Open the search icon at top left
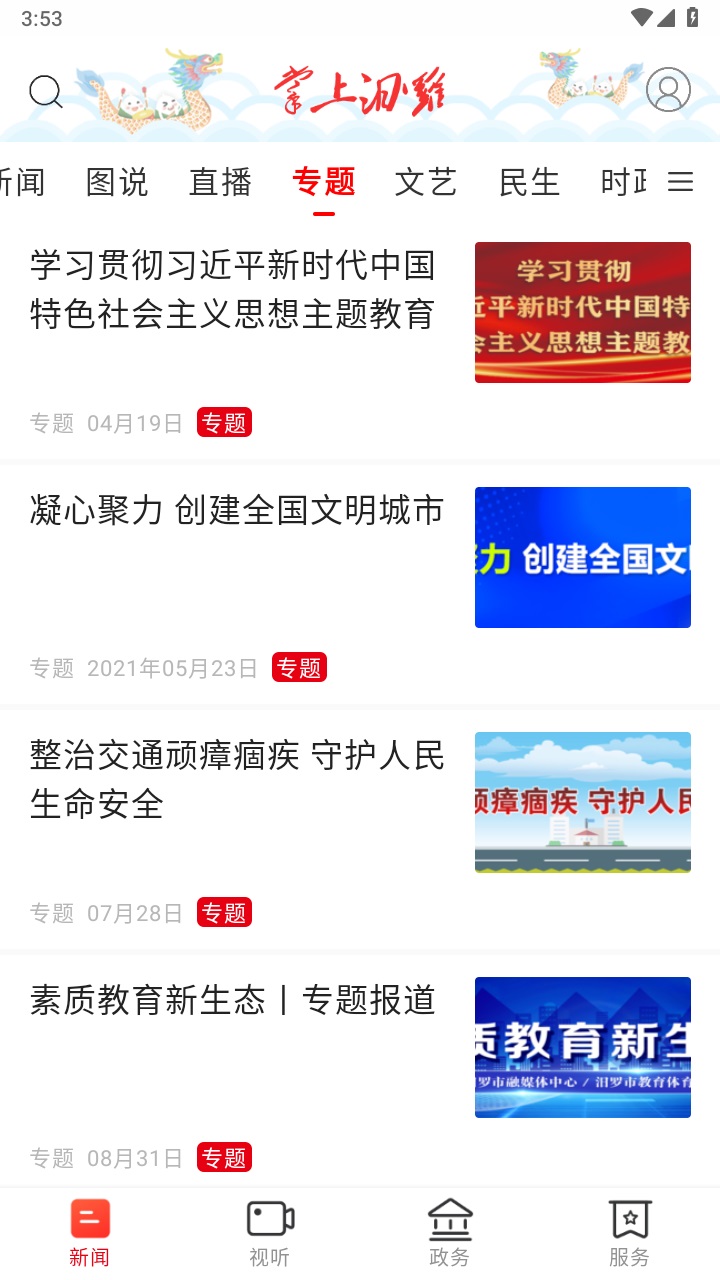This screenshot has height=1280, width=720. pyautogui.click(x=46, y=90)
